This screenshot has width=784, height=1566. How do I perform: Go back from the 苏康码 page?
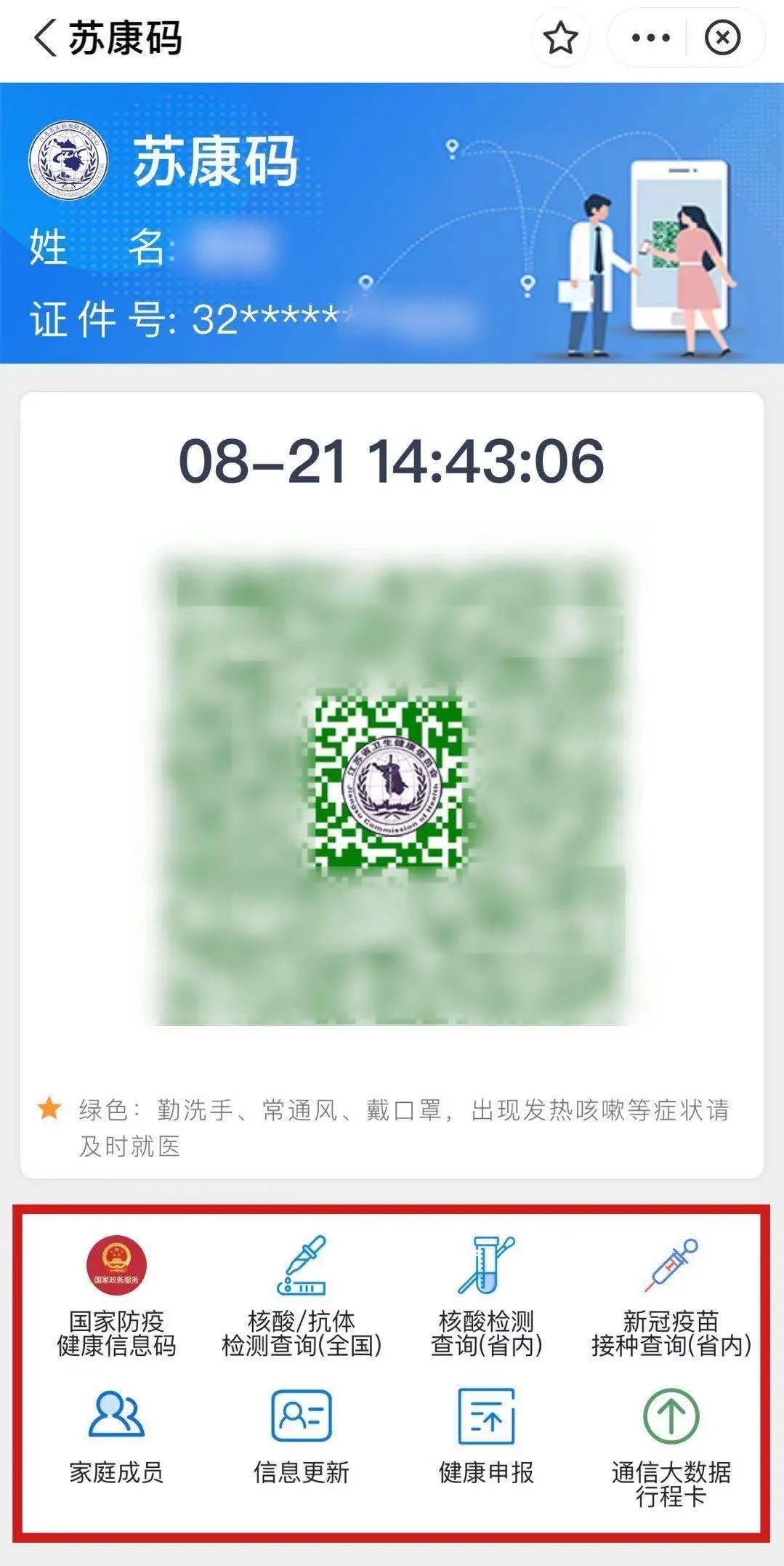tap(45, 38)
